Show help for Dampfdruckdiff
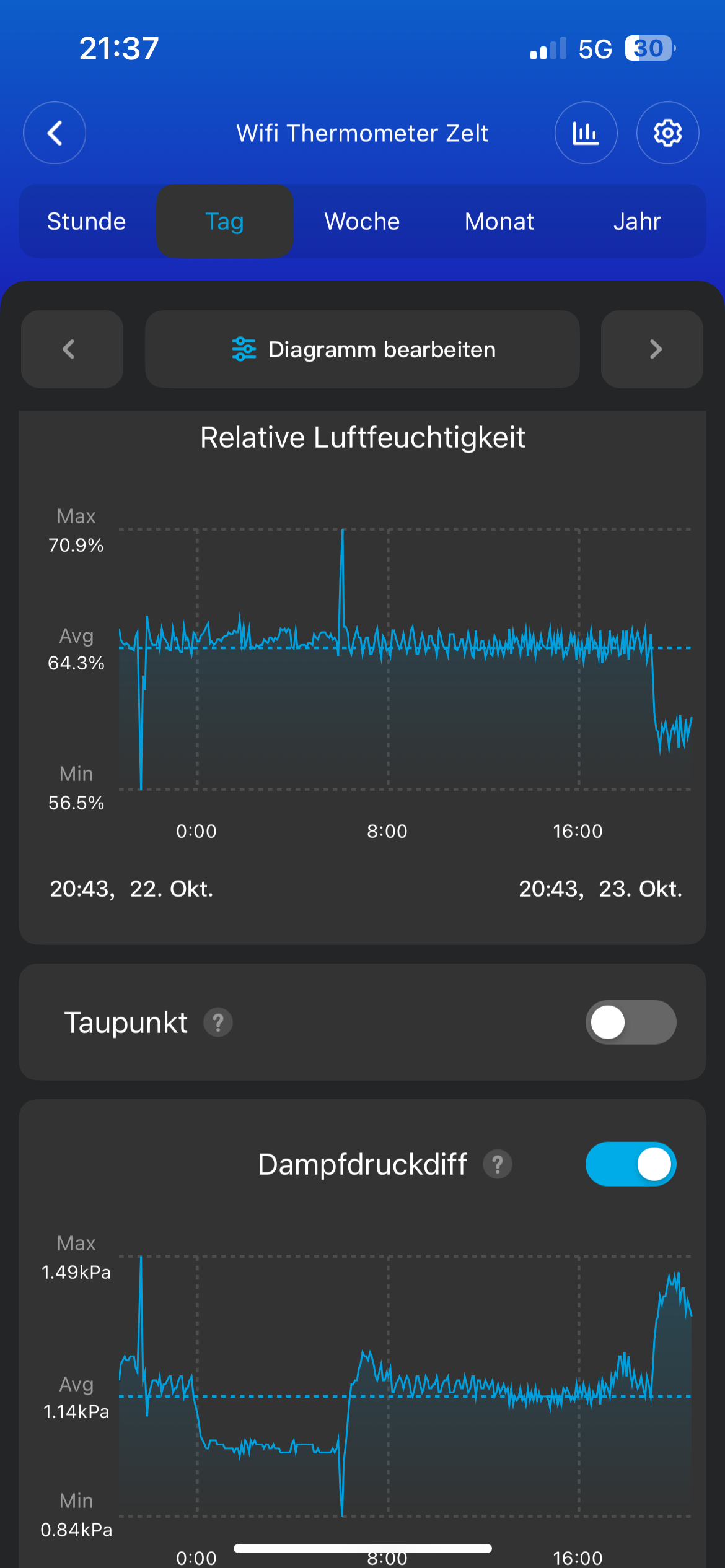 click(498, 1164)
